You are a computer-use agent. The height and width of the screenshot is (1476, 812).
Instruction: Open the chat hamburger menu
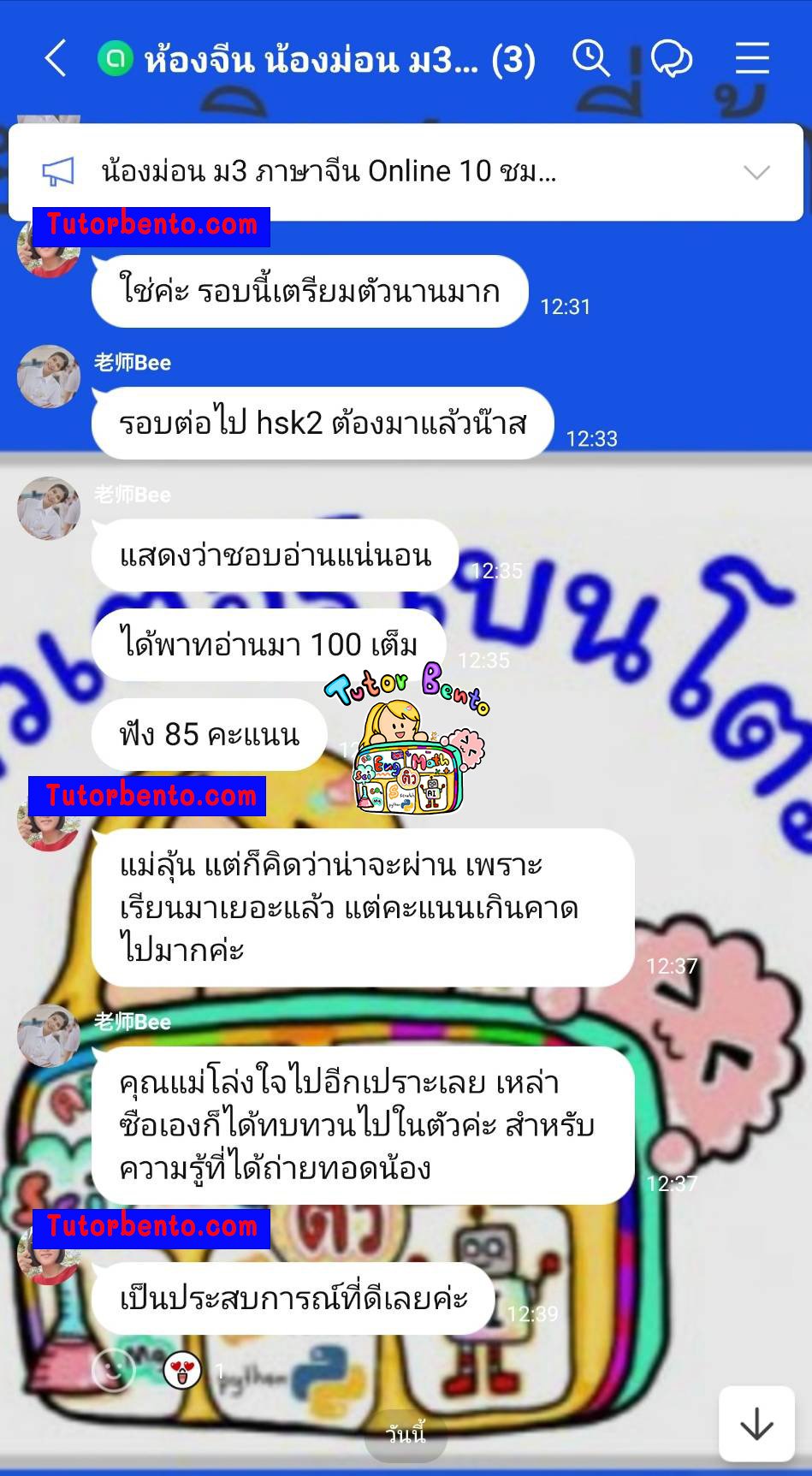pyautogui.click(x=752, y=59)
